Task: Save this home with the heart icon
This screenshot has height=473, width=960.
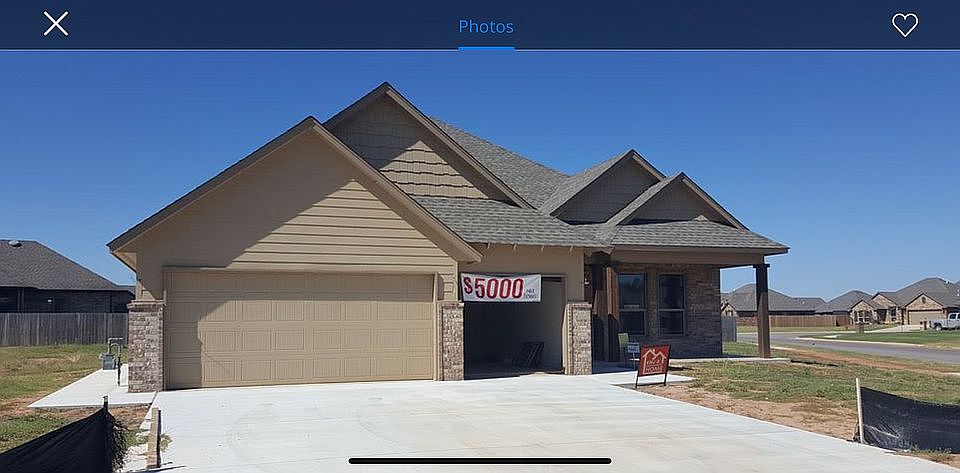Action: coord(904,25)
